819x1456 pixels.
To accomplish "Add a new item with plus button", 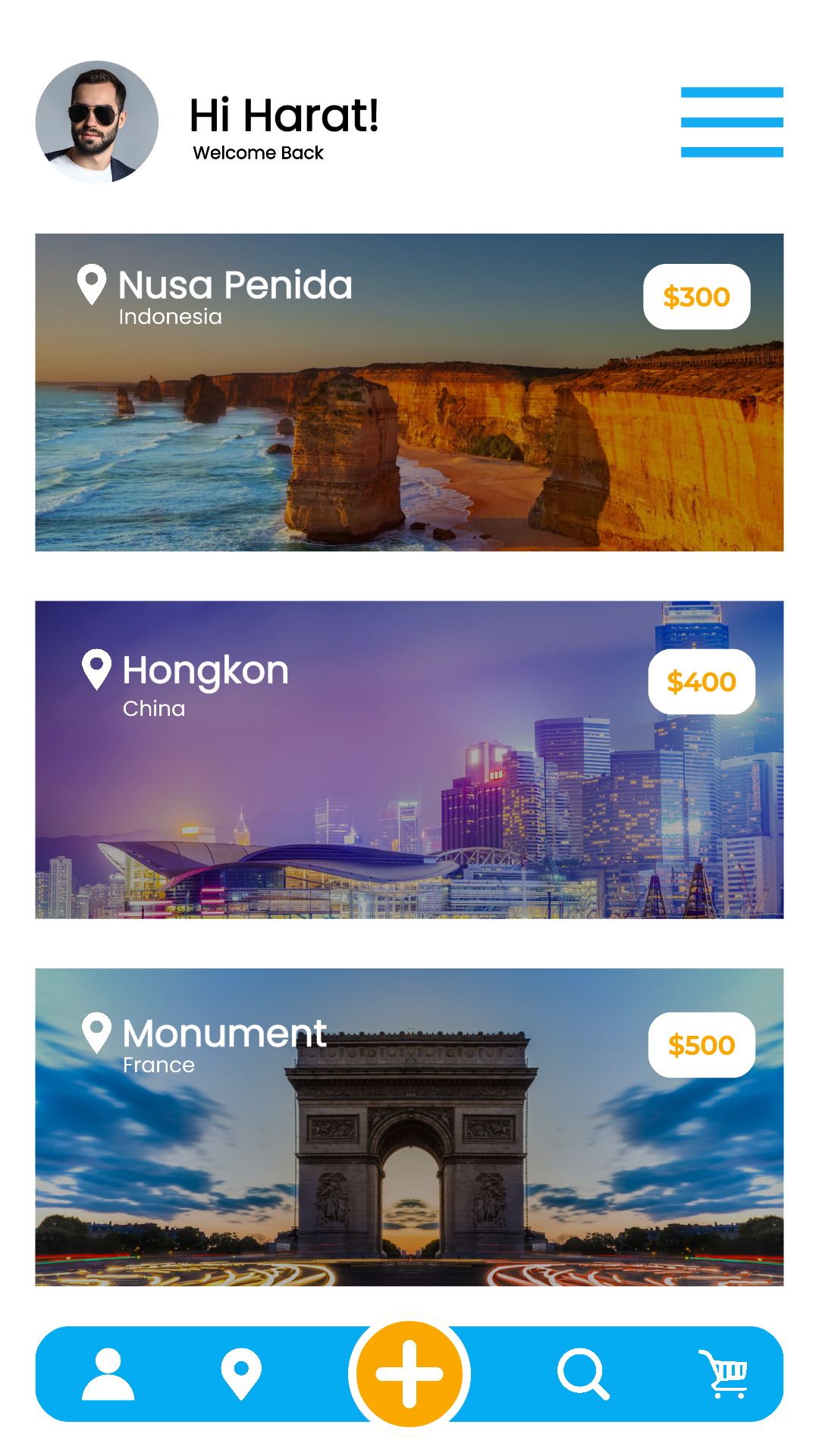I will coord(409,1374).
